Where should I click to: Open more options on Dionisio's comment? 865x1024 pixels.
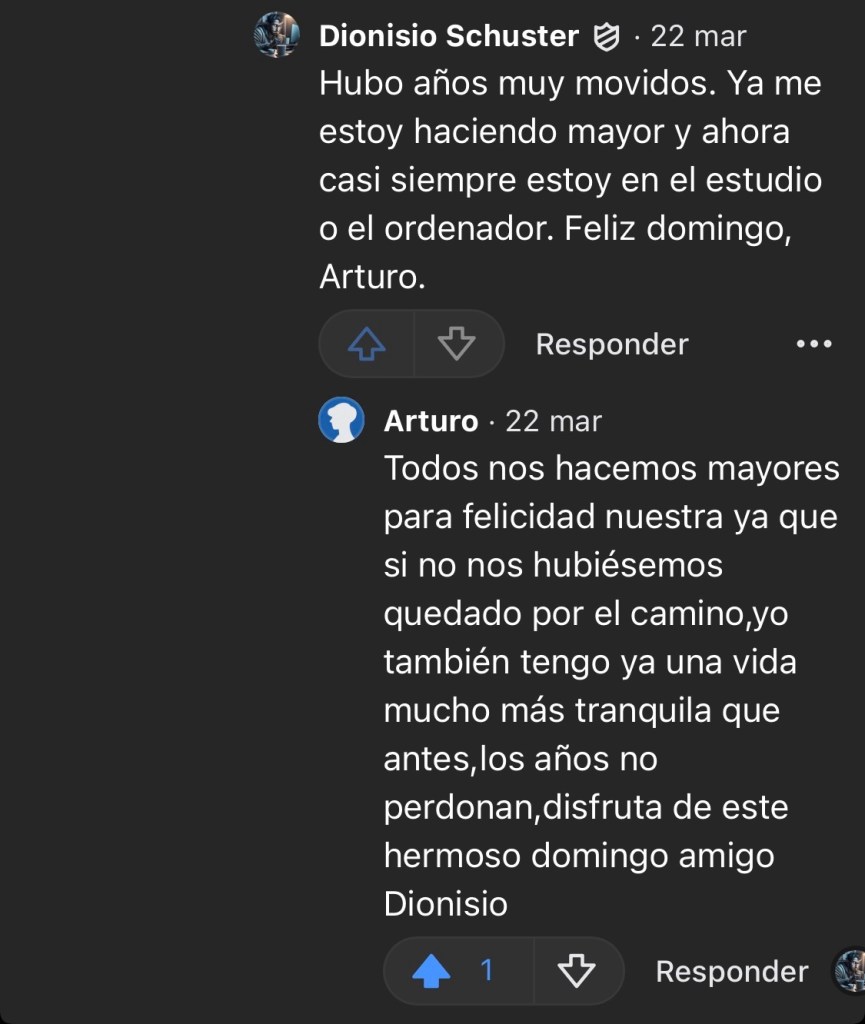click(x=813, y=345)
